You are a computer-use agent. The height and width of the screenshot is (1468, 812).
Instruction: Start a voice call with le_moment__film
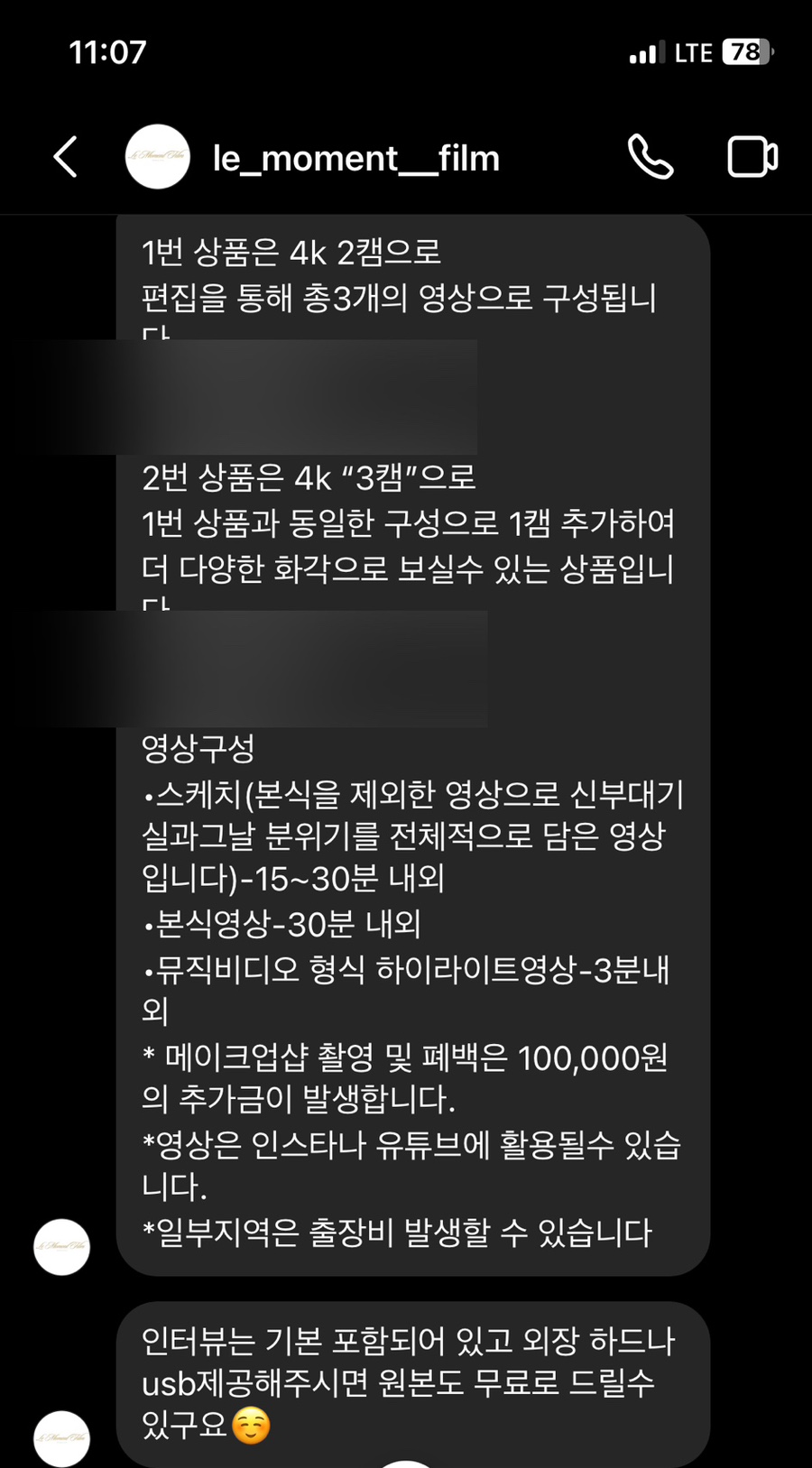click(x=650, y=158)
